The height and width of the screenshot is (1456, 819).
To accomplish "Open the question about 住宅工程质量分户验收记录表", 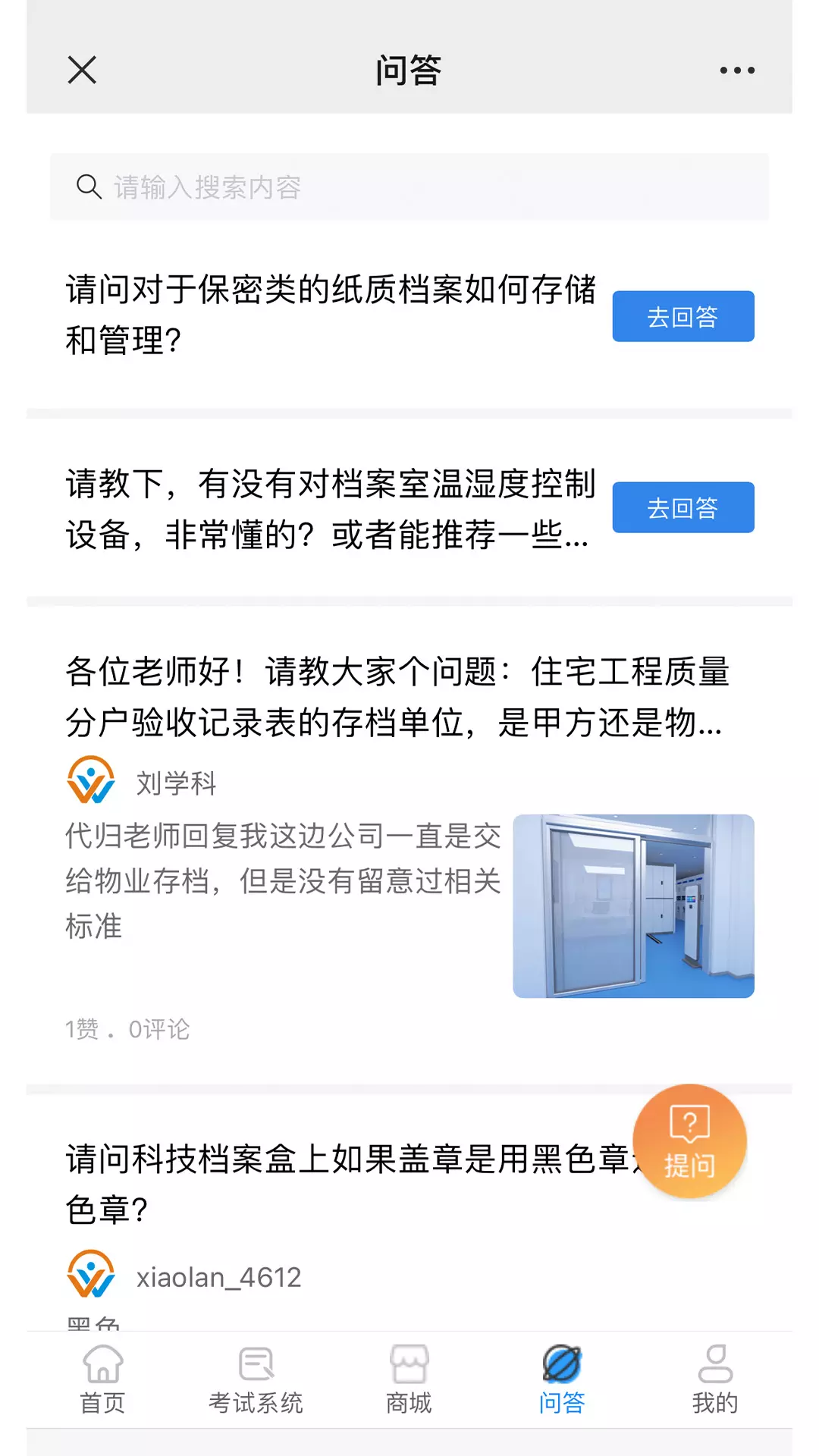I will tap(397, 697).
